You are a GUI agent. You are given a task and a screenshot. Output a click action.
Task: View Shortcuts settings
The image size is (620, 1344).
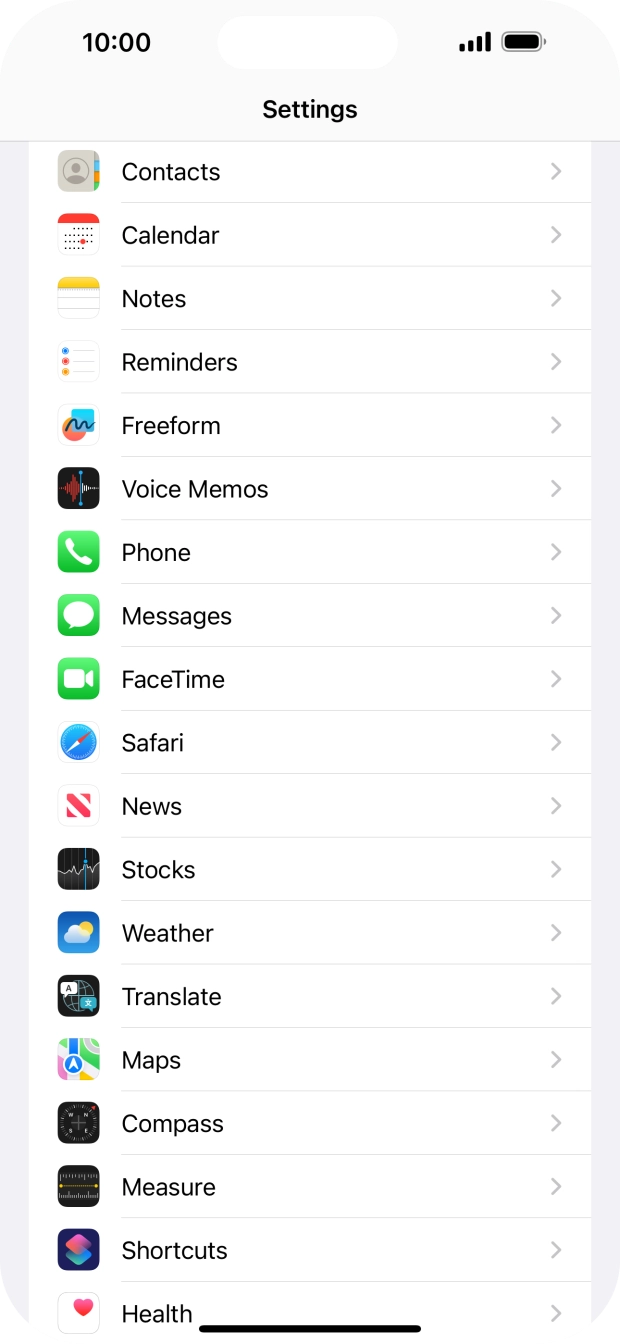(x=310, y=1251)
